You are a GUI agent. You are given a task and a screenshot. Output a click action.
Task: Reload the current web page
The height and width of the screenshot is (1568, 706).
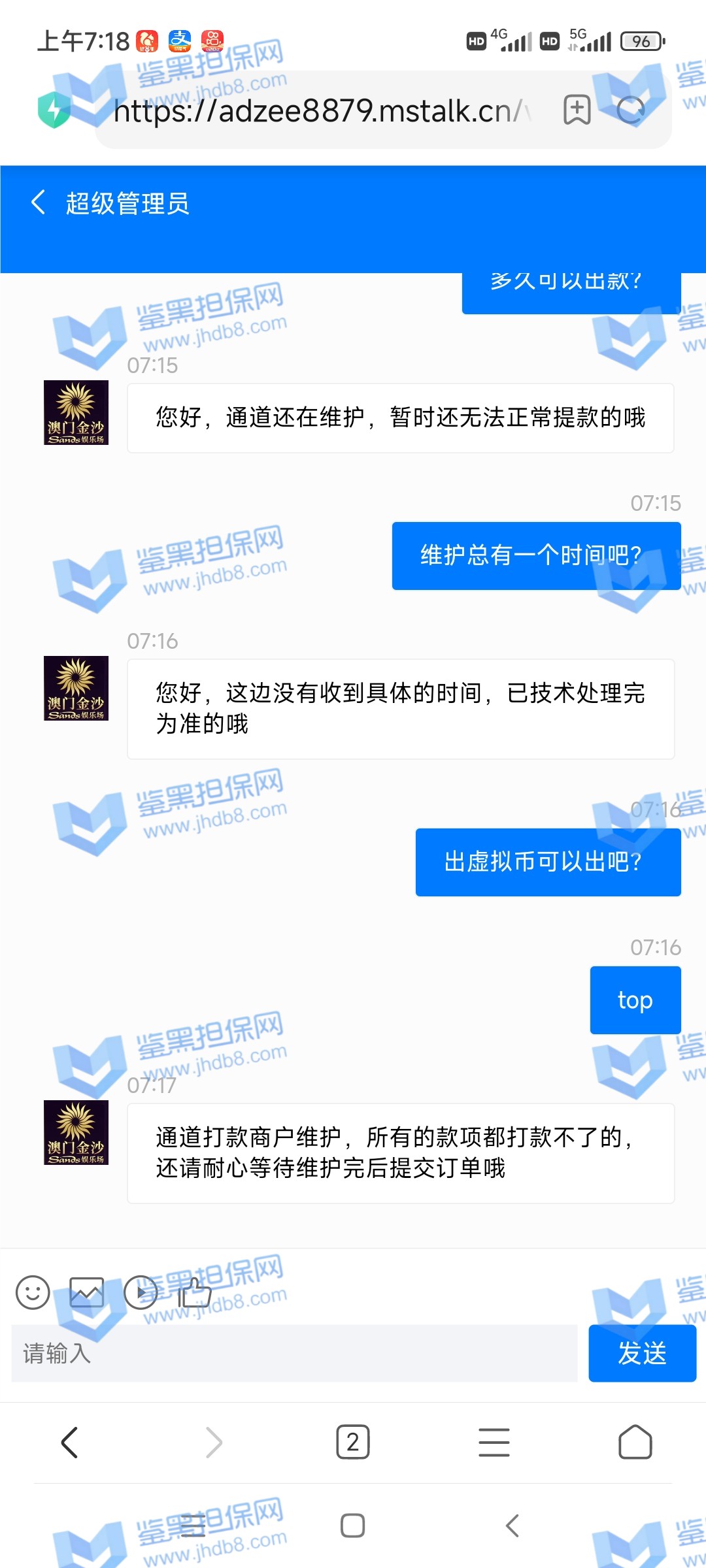pyautogui.click(x=631, y=110)
